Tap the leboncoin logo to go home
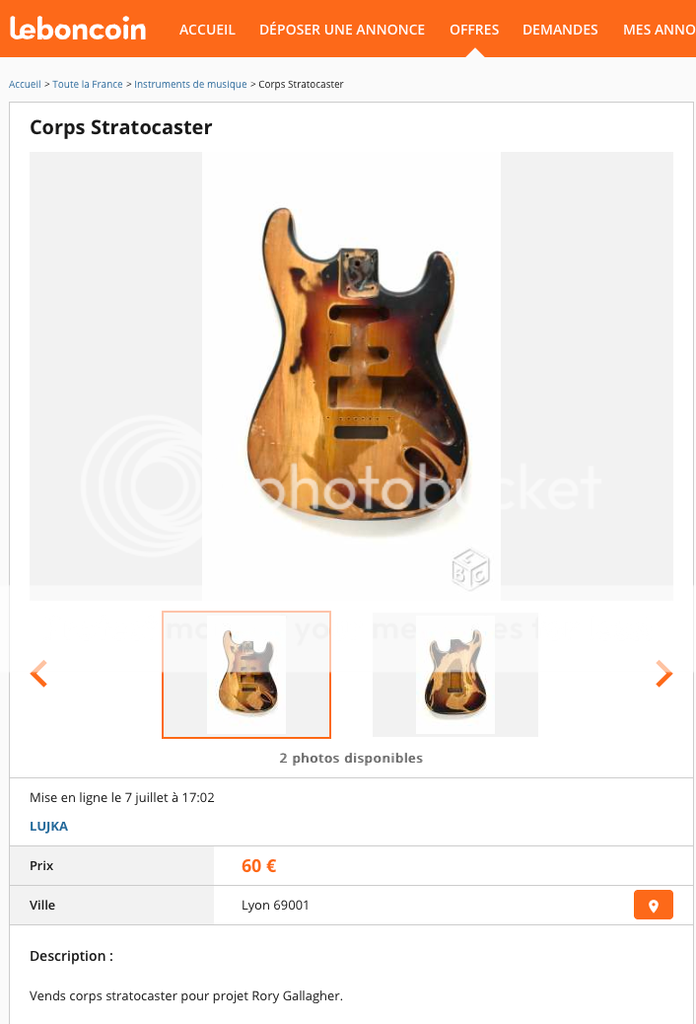 coord(78,28)
